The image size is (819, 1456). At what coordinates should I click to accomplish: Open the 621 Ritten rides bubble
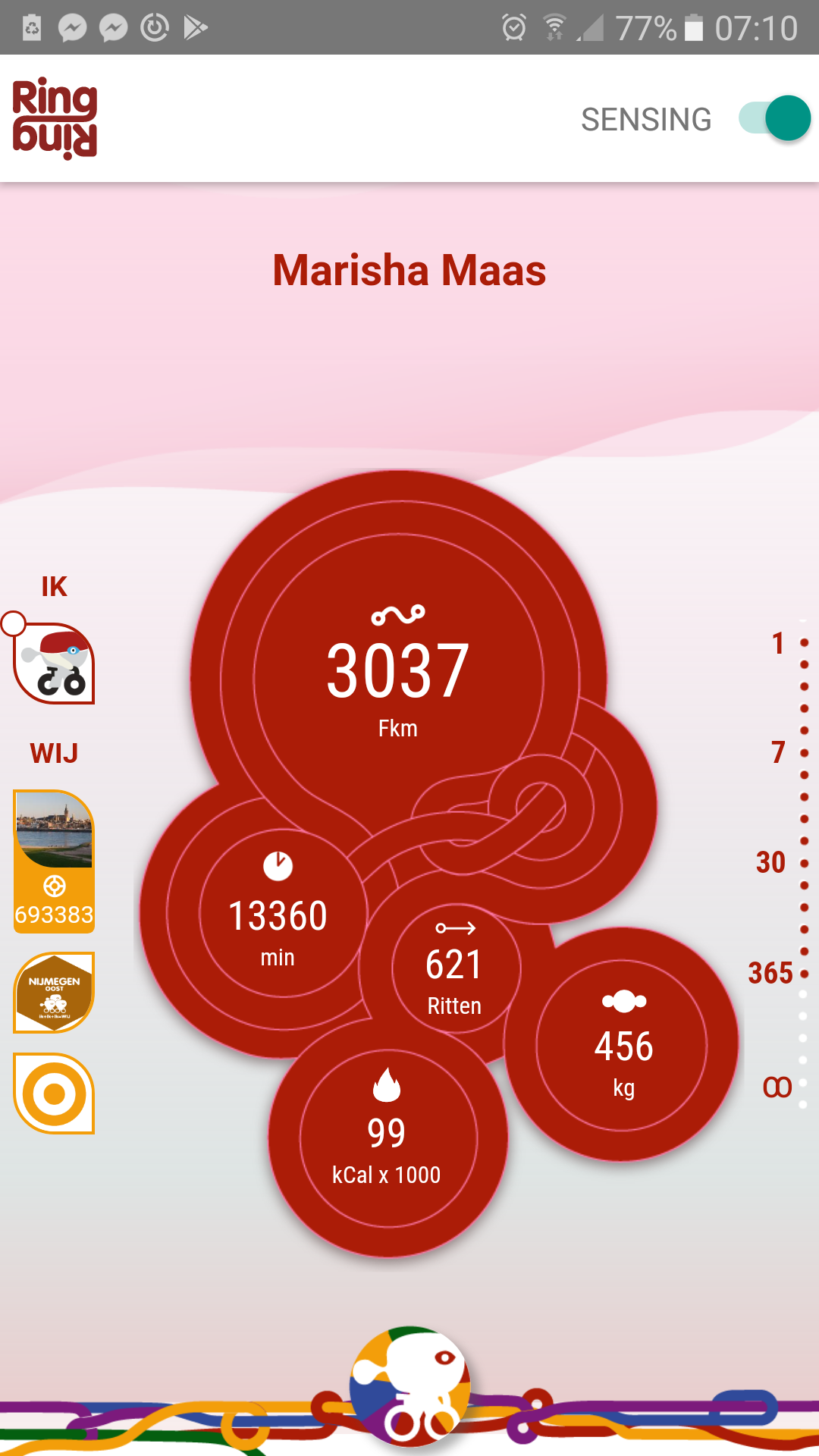(455, 968)
